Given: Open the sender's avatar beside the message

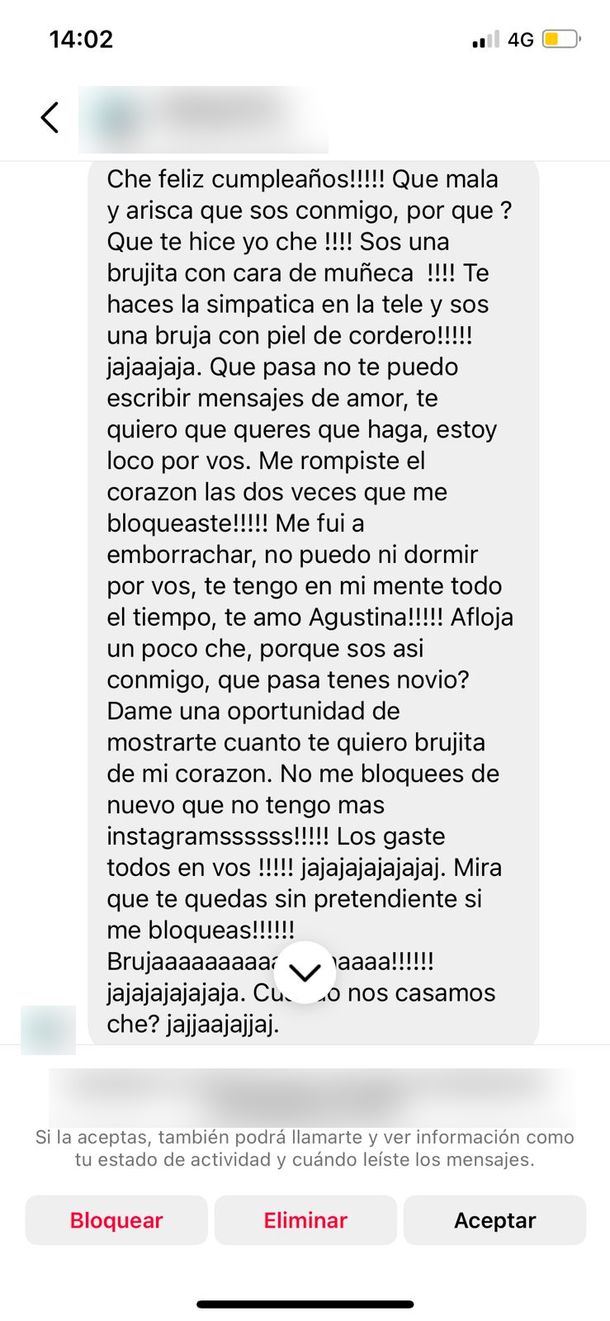Looking at the screenshot, I should tap(48, 1030).
